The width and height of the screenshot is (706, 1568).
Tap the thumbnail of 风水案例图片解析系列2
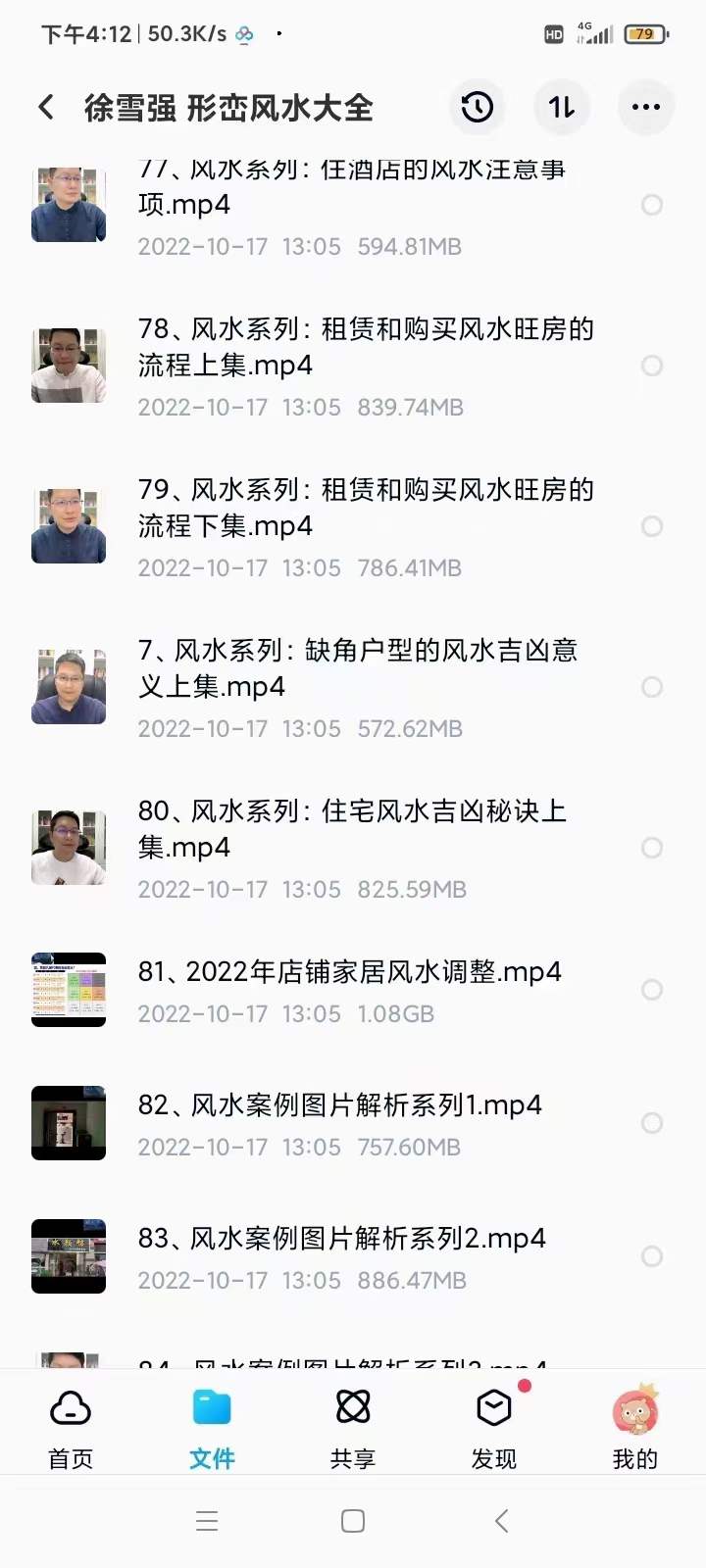point(68,1256)
